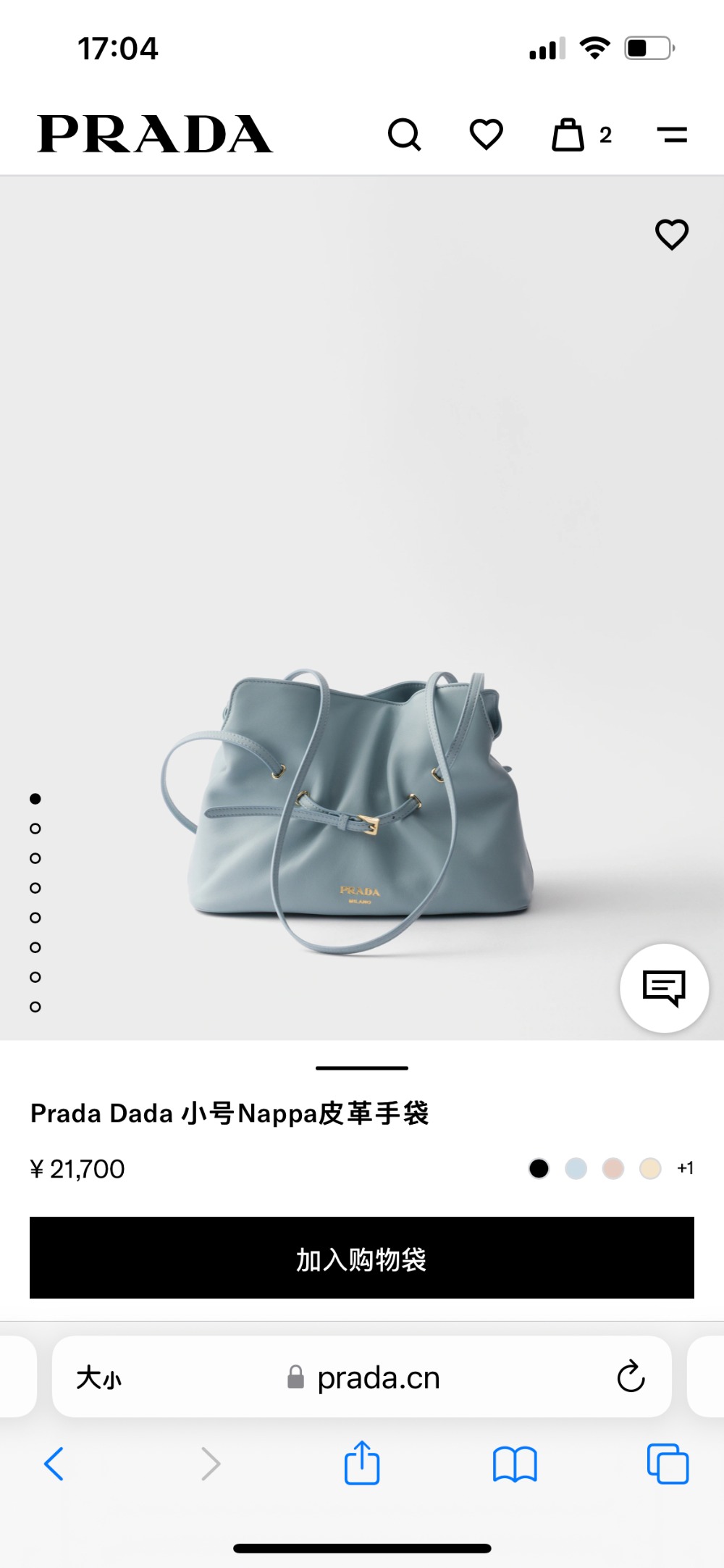Add this bag to wishlist
Screen dimensions: 724x1568
pyautogui.click(x=671, y=235)
